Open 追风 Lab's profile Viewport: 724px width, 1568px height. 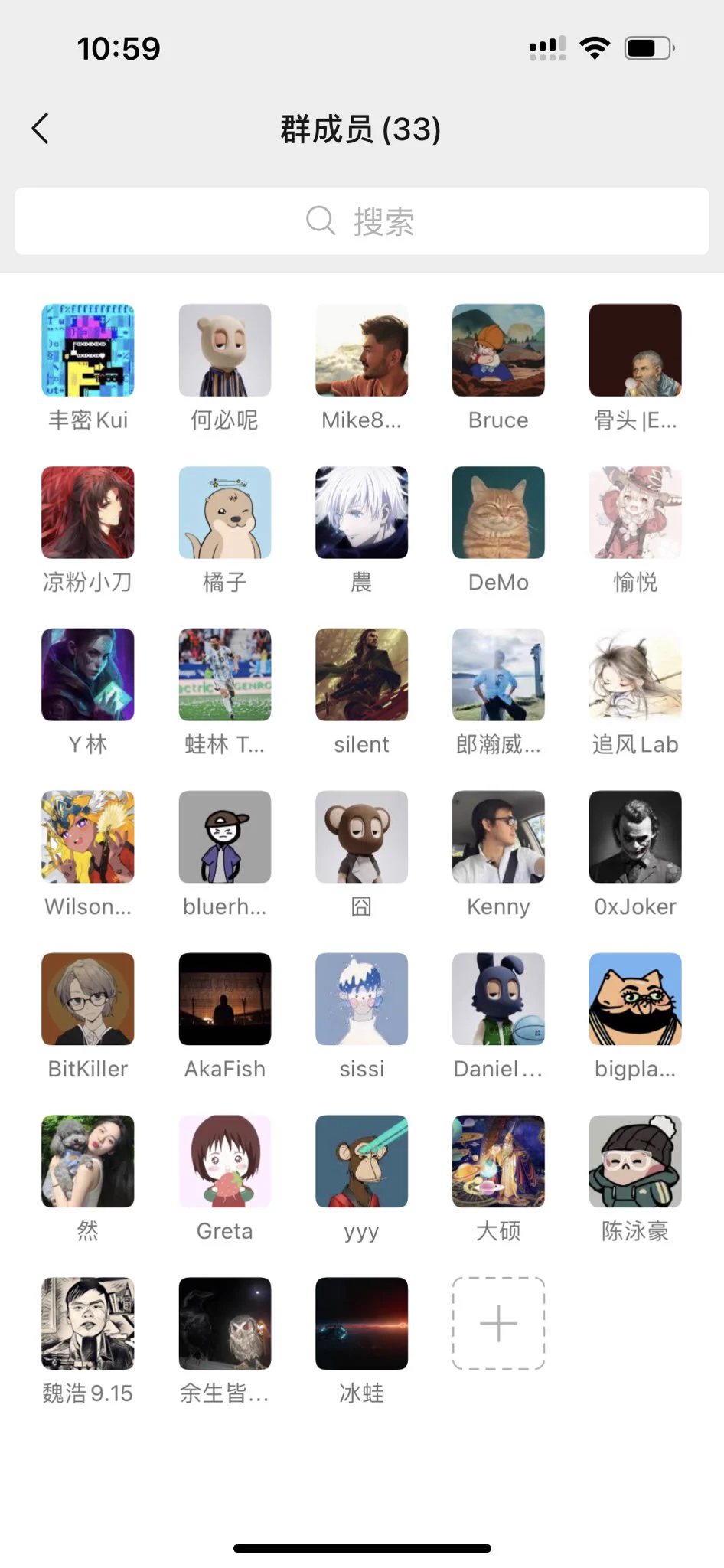click(635, 675)
